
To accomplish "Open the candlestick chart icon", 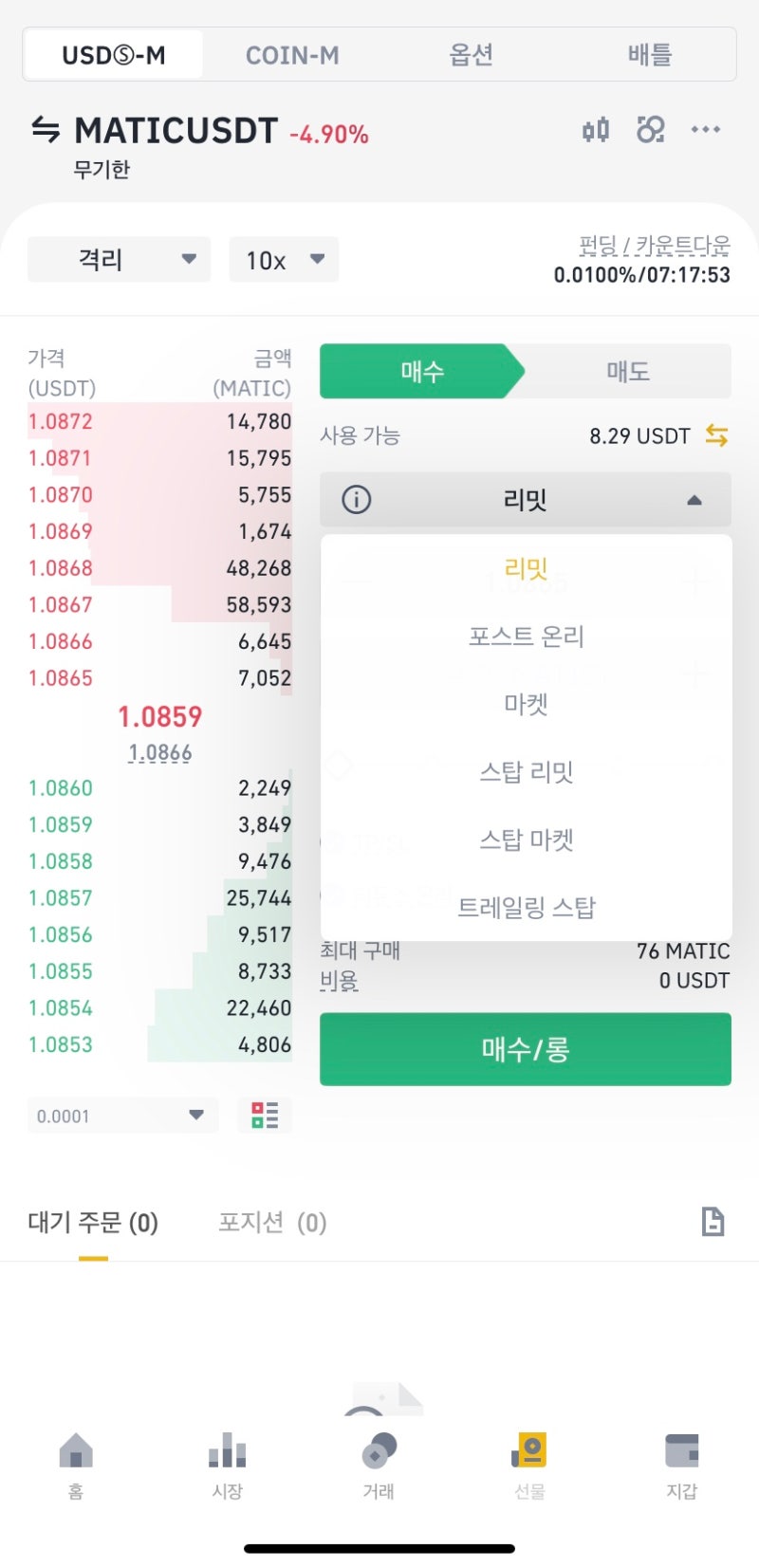I will pyautogui.click(x=596, y=130).
